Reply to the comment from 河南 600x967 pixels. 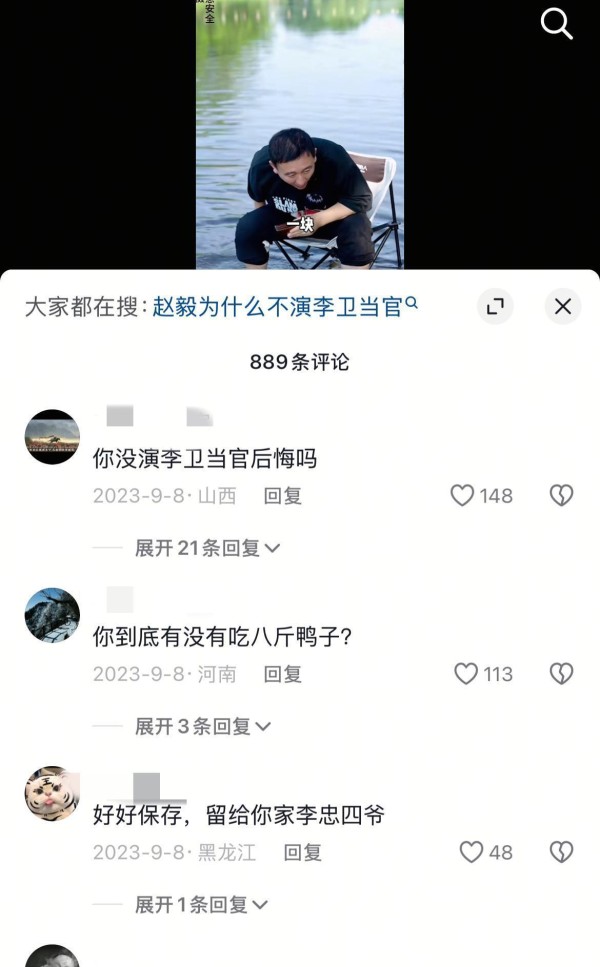click(x=282, y=674)
